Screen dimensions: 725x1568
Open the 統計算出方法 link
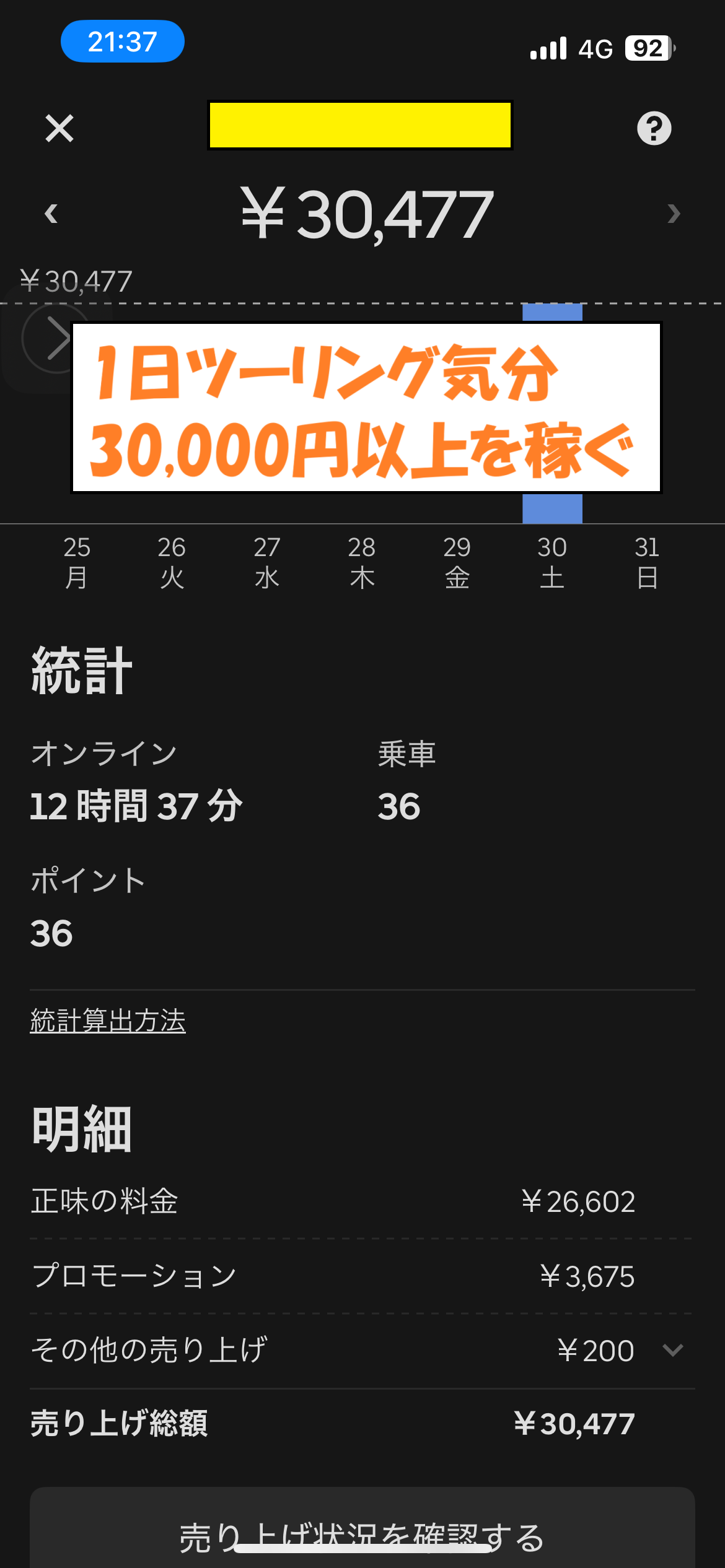click(108, 1020)
